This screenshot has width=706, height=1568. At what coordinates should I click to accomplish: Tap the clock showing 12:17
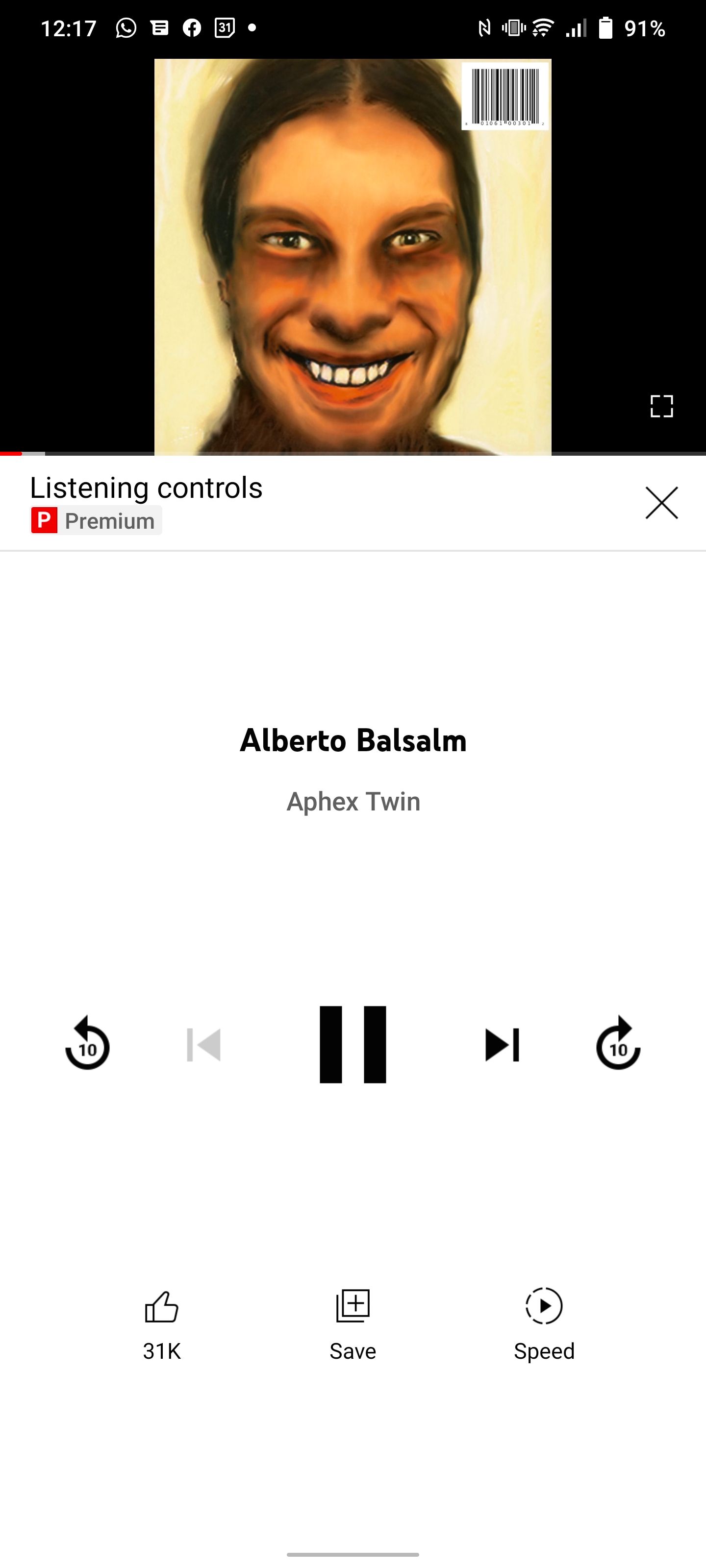pos(70,27)
